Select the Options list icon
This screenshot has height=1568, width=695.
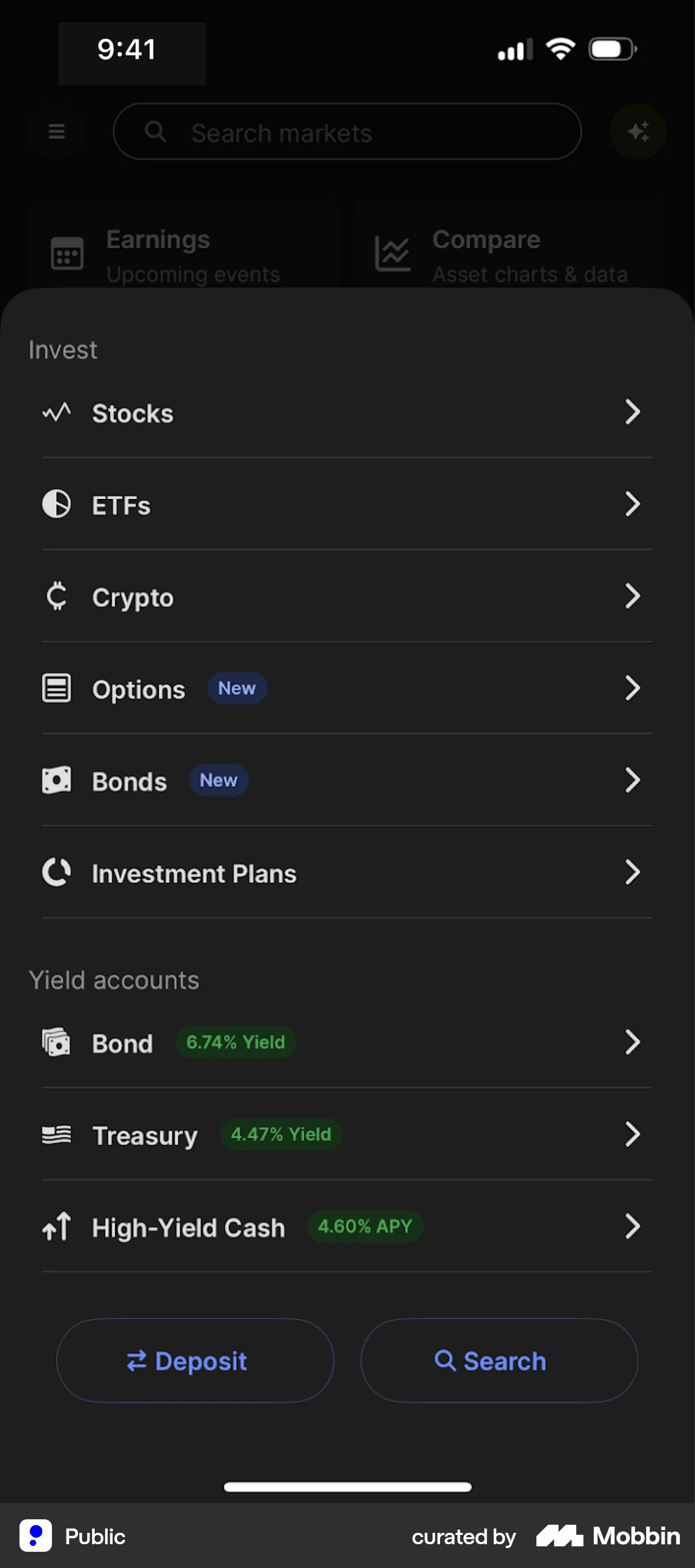pyautogui.click(x=56, y=688)
